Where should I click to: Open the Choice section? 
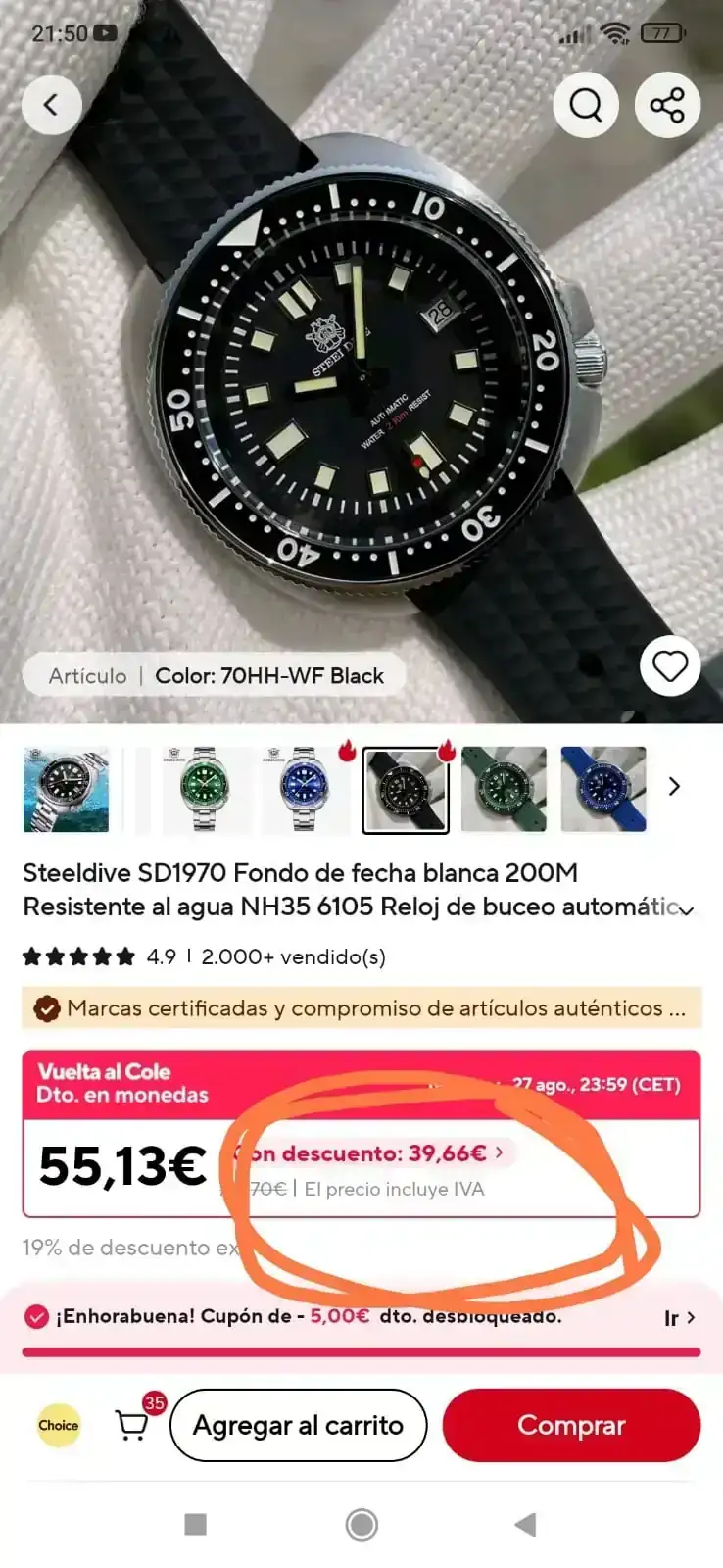58,1426
